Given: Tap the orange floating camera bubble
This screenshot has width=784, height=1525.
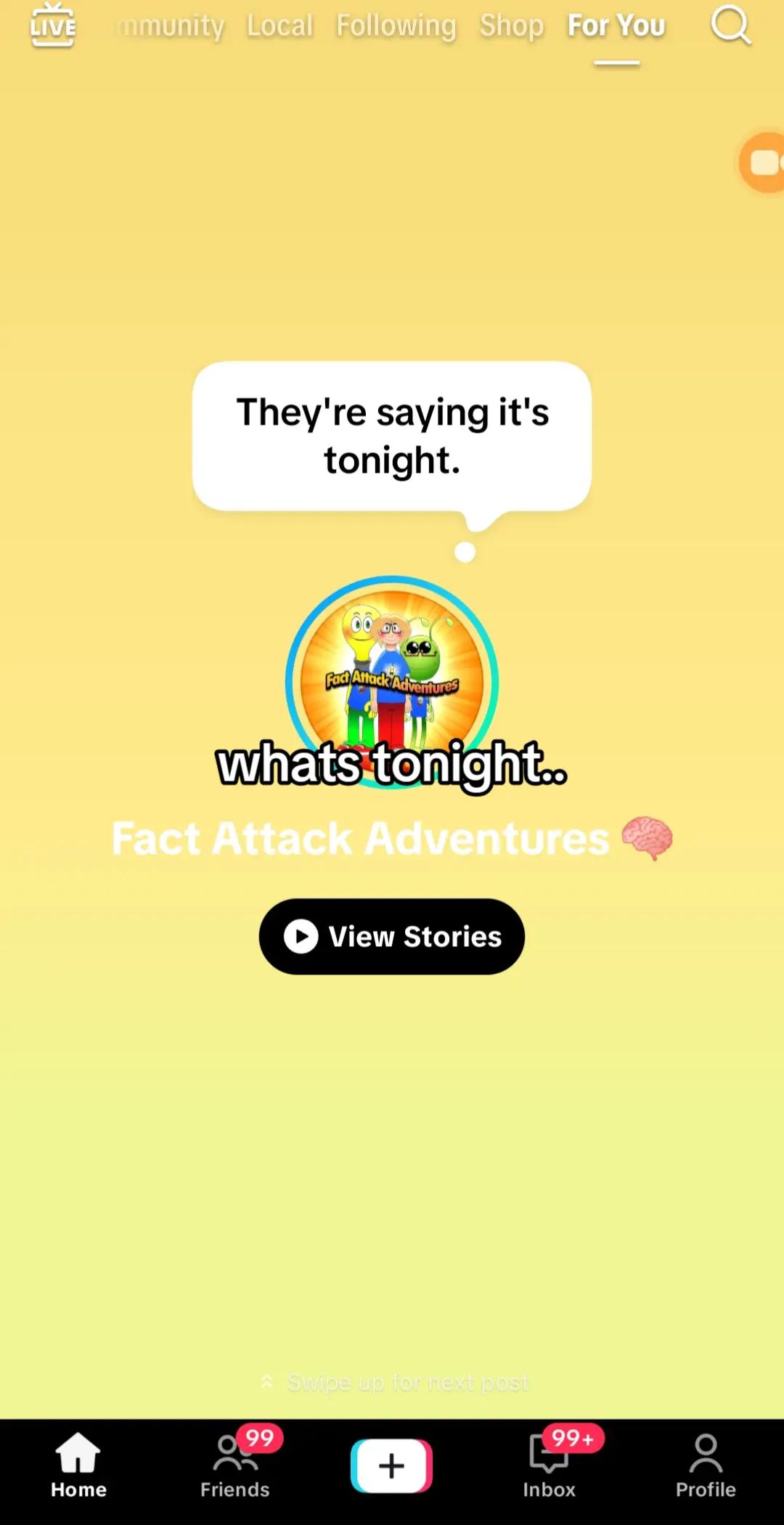Looking at the screenshot, I should (x=762, y=162).
